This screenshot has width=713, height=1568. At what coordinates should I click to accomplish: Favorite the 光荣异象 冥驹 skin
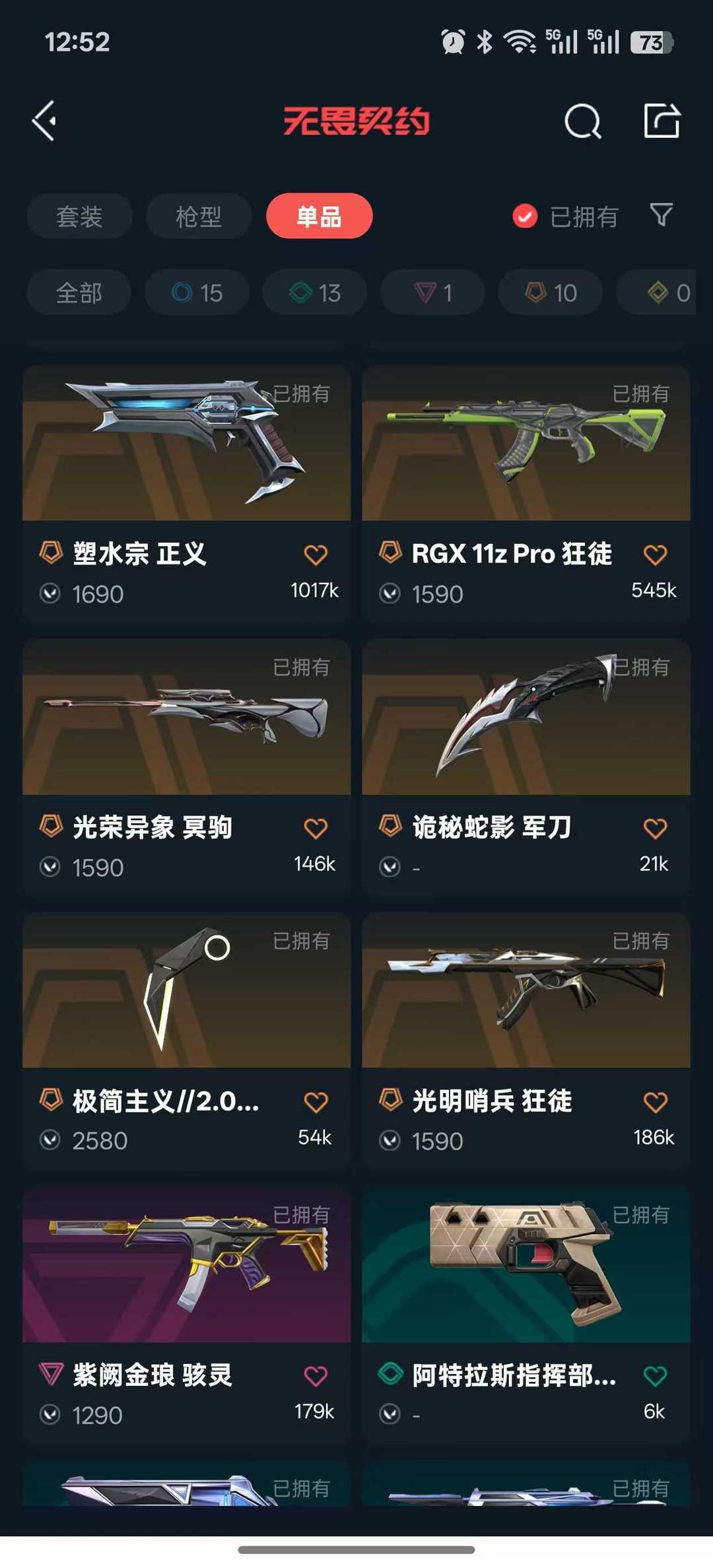coord(316,827)
